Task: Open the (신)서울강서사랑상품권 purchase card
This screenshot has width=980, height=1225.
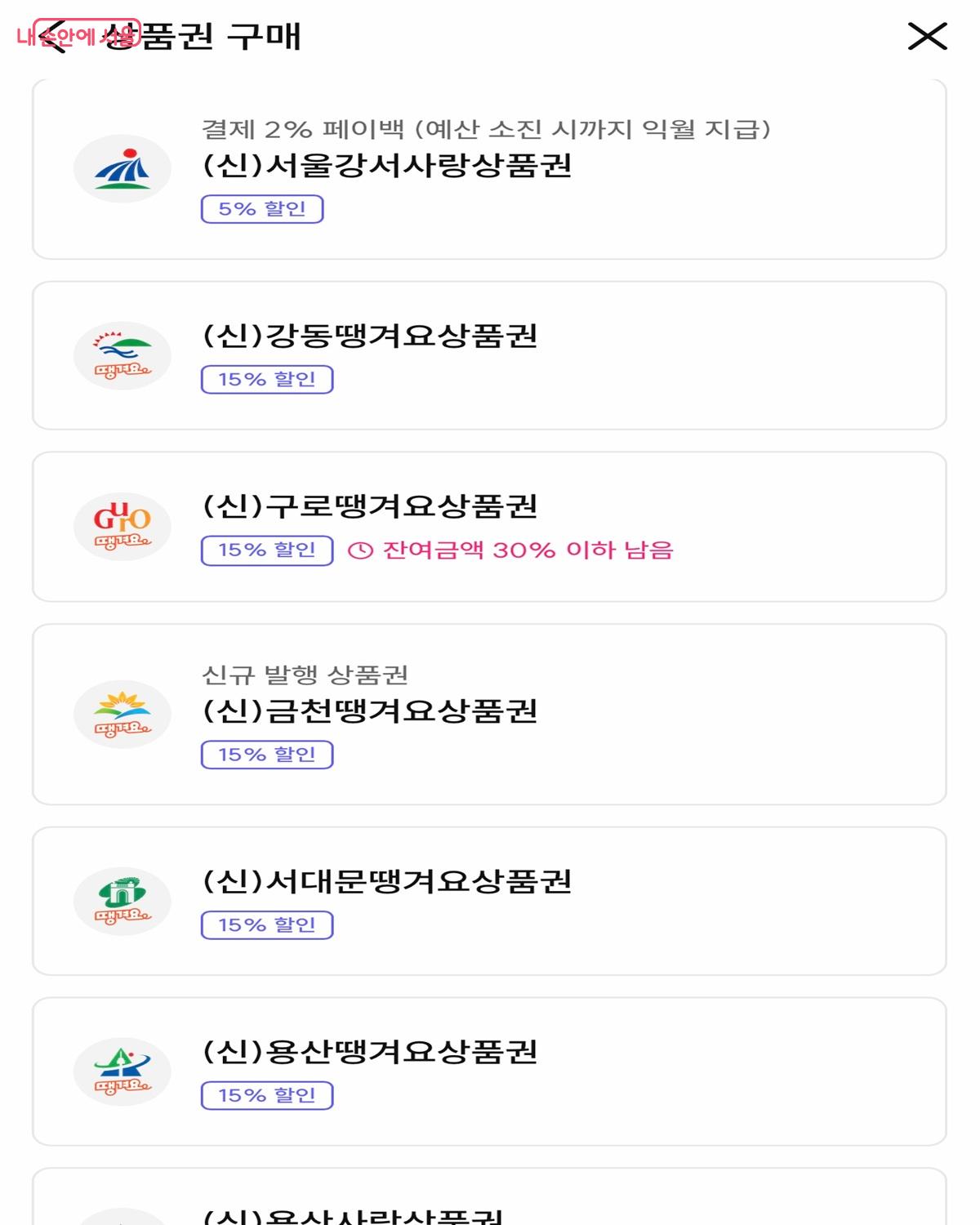Action: (x=490, y=167)
